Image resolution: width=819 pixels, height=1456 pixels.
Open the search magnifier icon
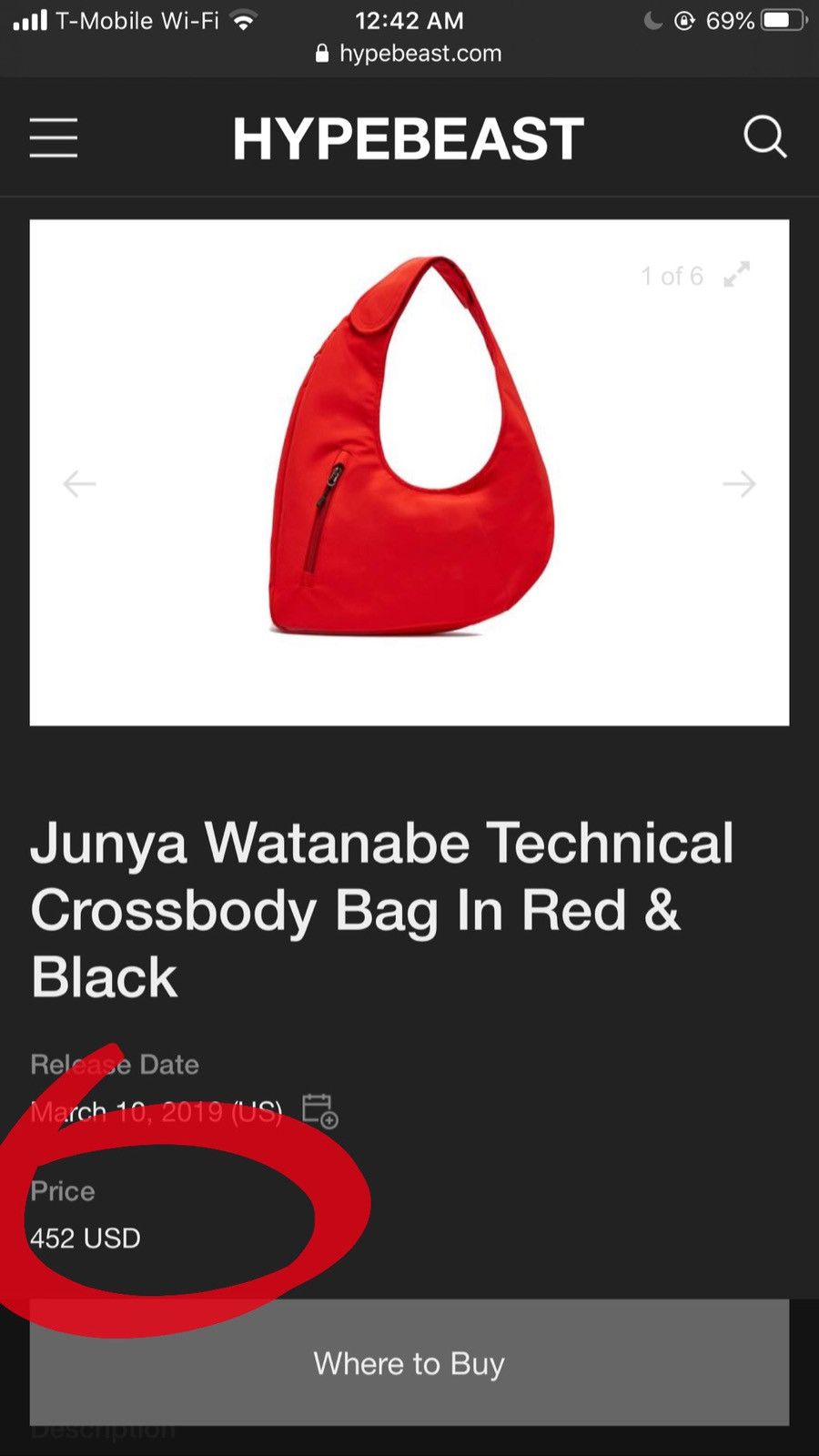click(x=764, y=137)
